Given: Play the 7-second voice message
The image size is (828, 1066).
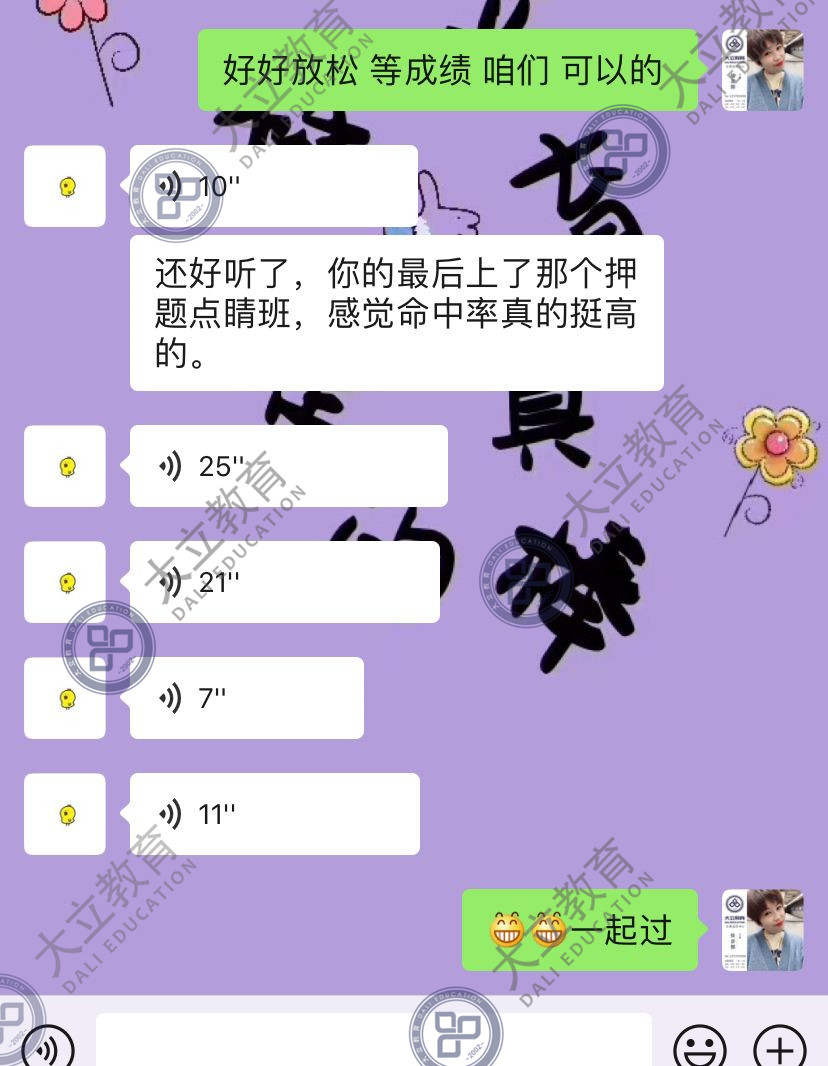Looking at the screenshot, I should pos(246,698).
